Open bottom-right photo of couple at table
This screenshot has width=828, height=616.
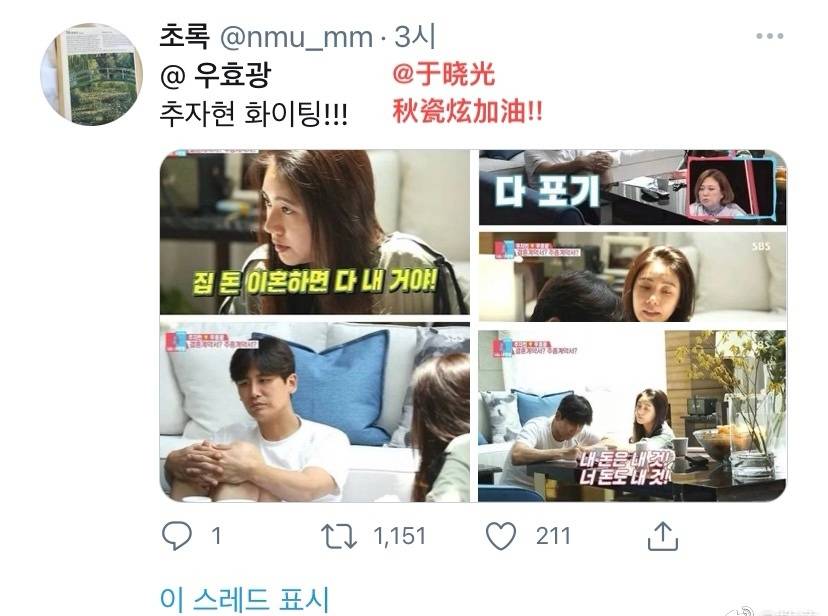632,415
